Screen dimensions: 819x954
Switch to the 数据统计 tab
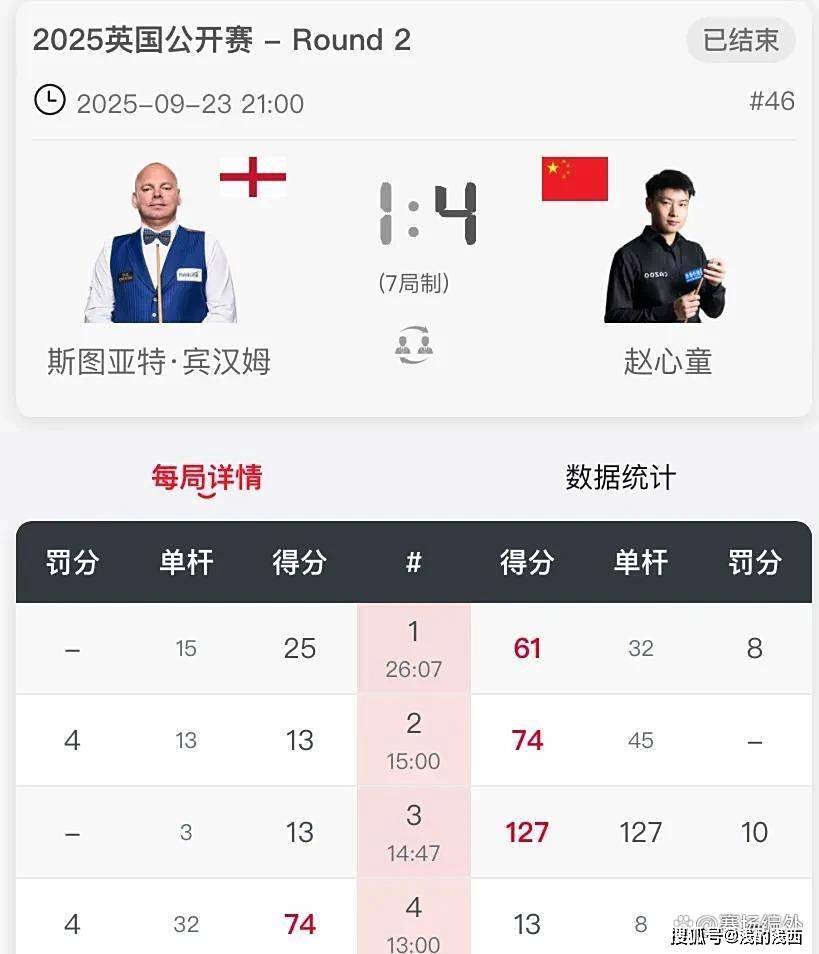coord(620,478)
